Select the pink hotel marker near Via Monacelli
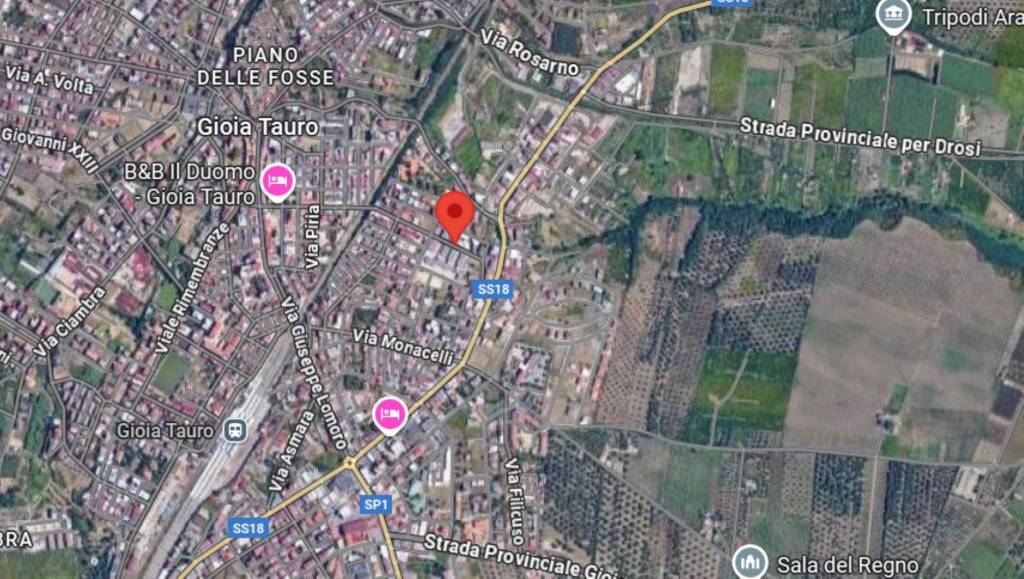The height and width of the screenshot is (579, 1024). tap(390, 413)
